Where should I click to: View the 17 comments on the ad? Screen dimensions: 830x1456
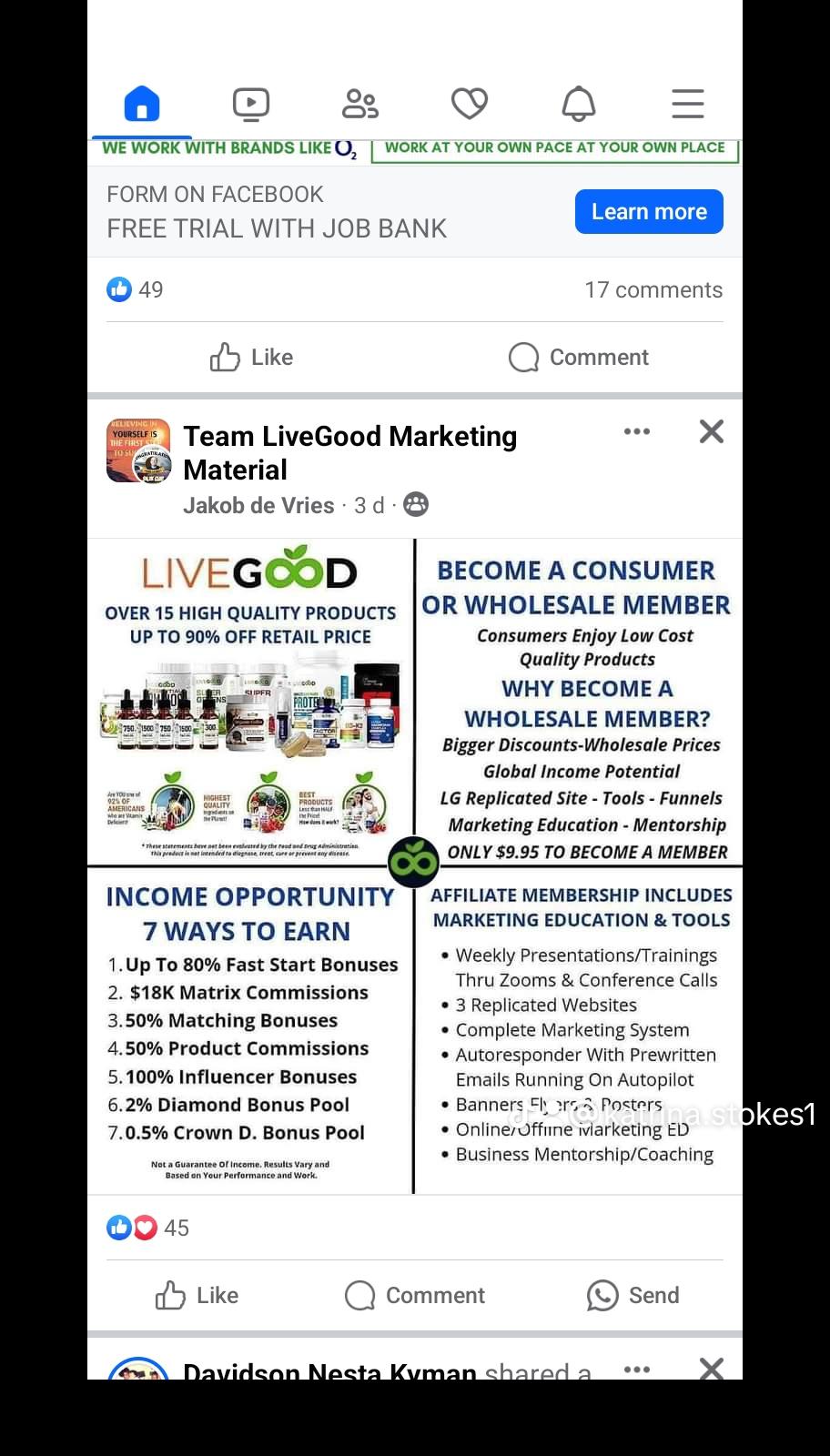[653, 290]
